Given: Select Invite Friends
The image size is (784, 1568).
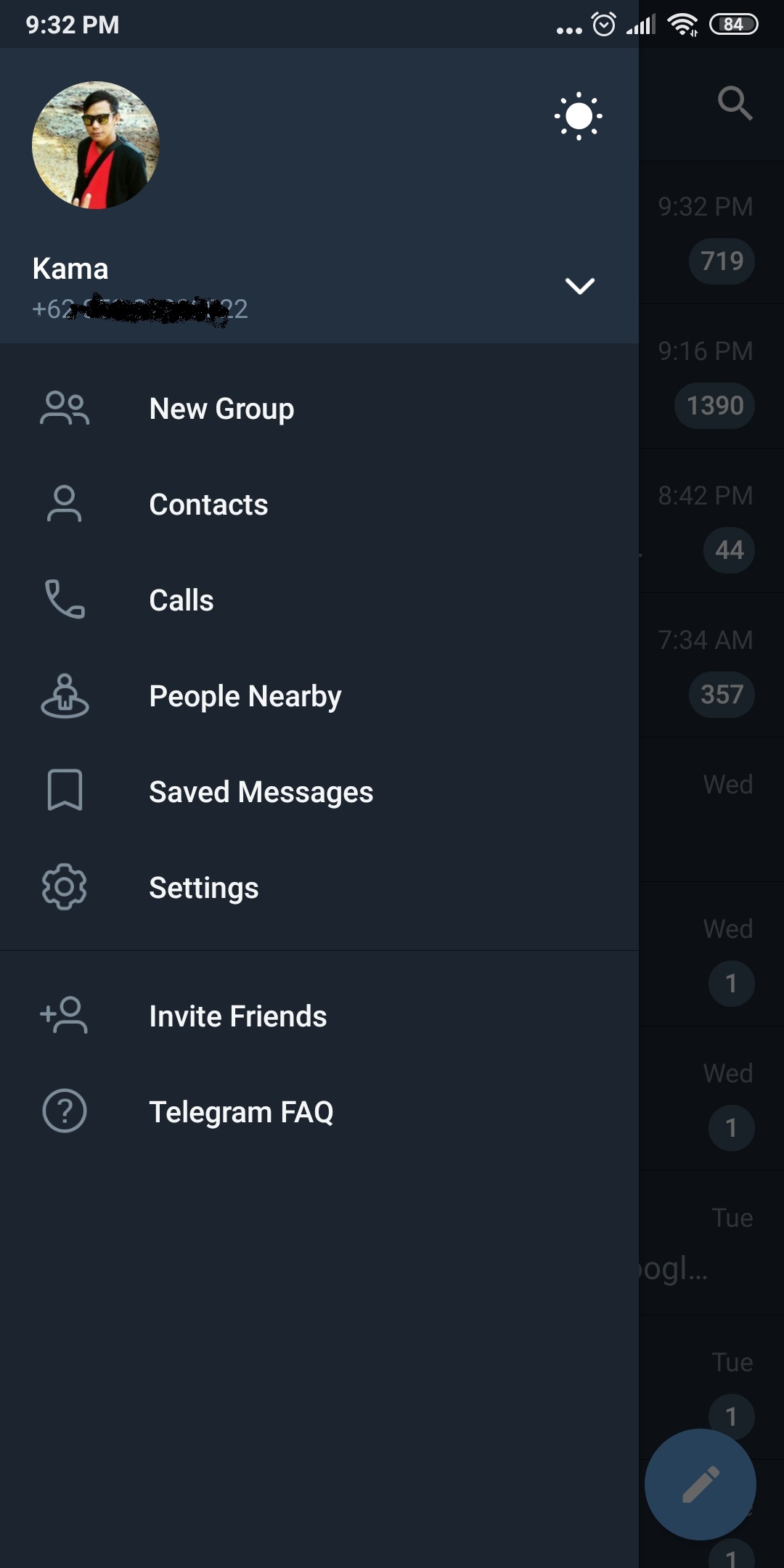Looking at the screenshot, I should click(237, 1016).
